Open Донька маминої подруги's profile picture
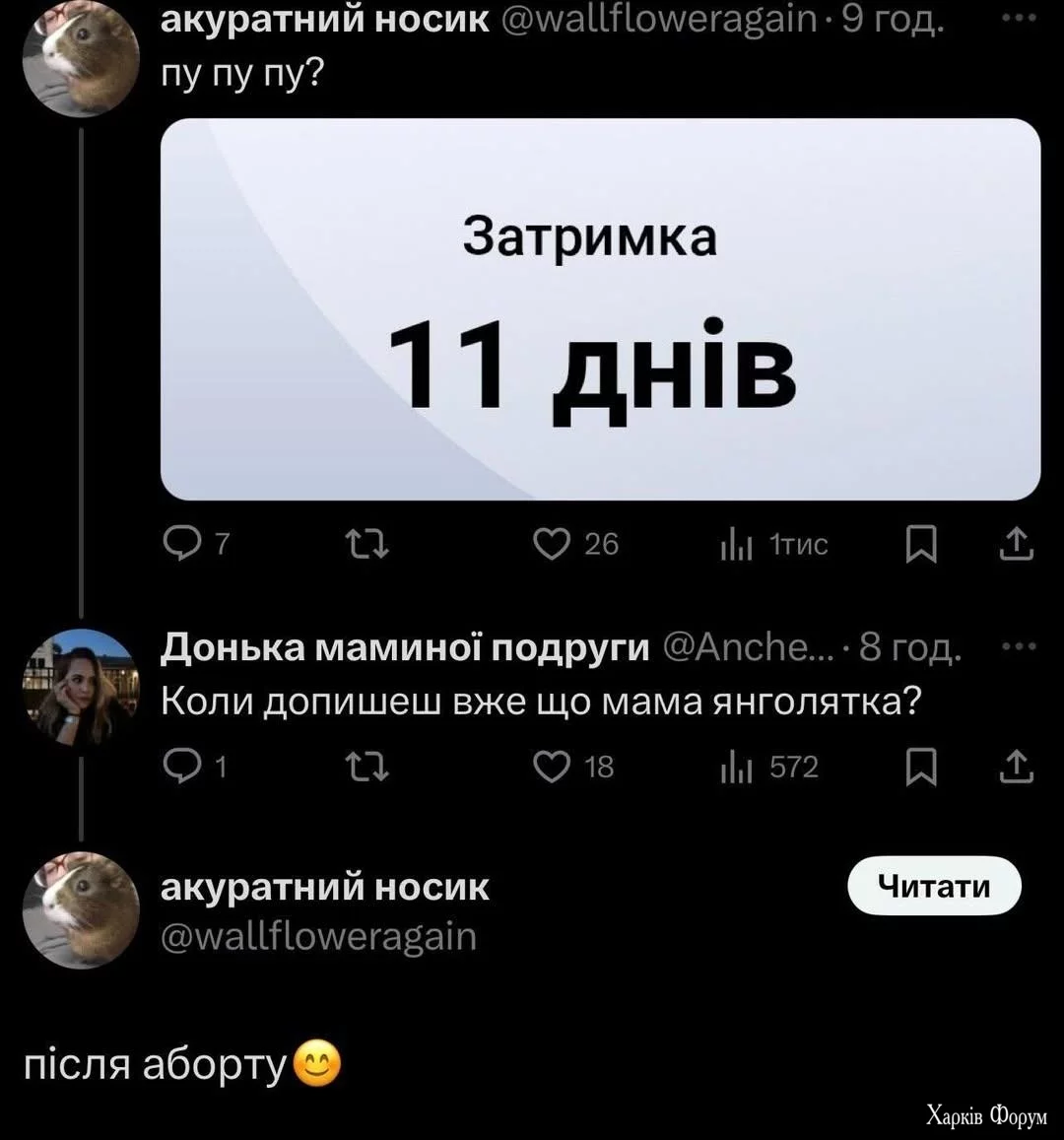Viewport: 1064px width, 1140px height. pyautogui.click(x=79, y=686)
